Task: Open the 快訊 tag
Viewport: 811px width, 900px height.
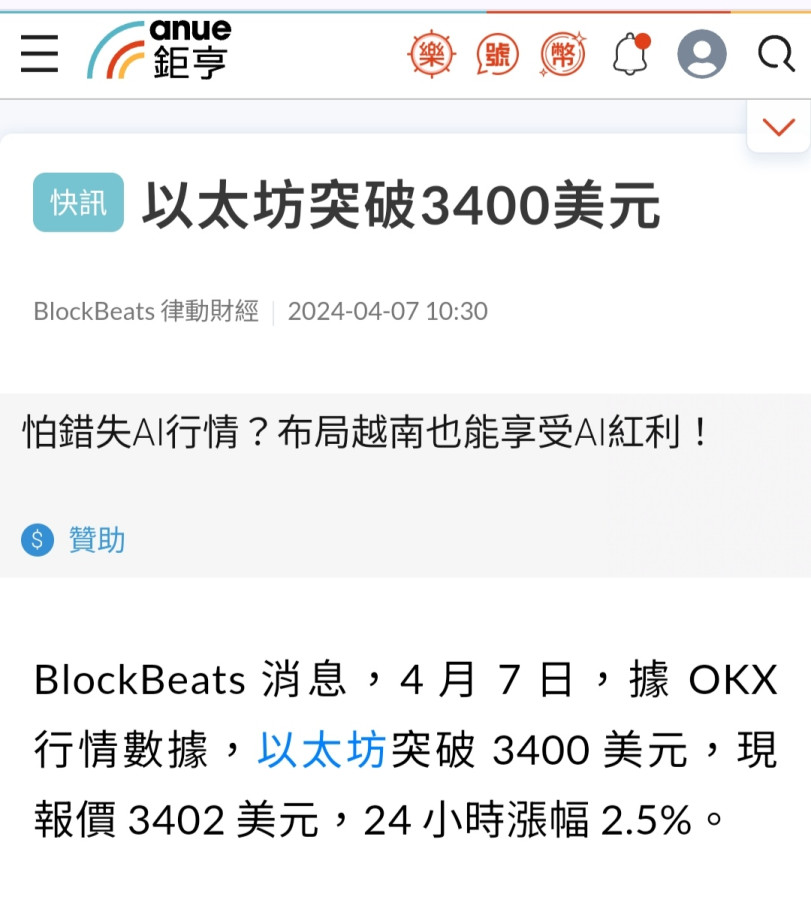Action: 78,203
